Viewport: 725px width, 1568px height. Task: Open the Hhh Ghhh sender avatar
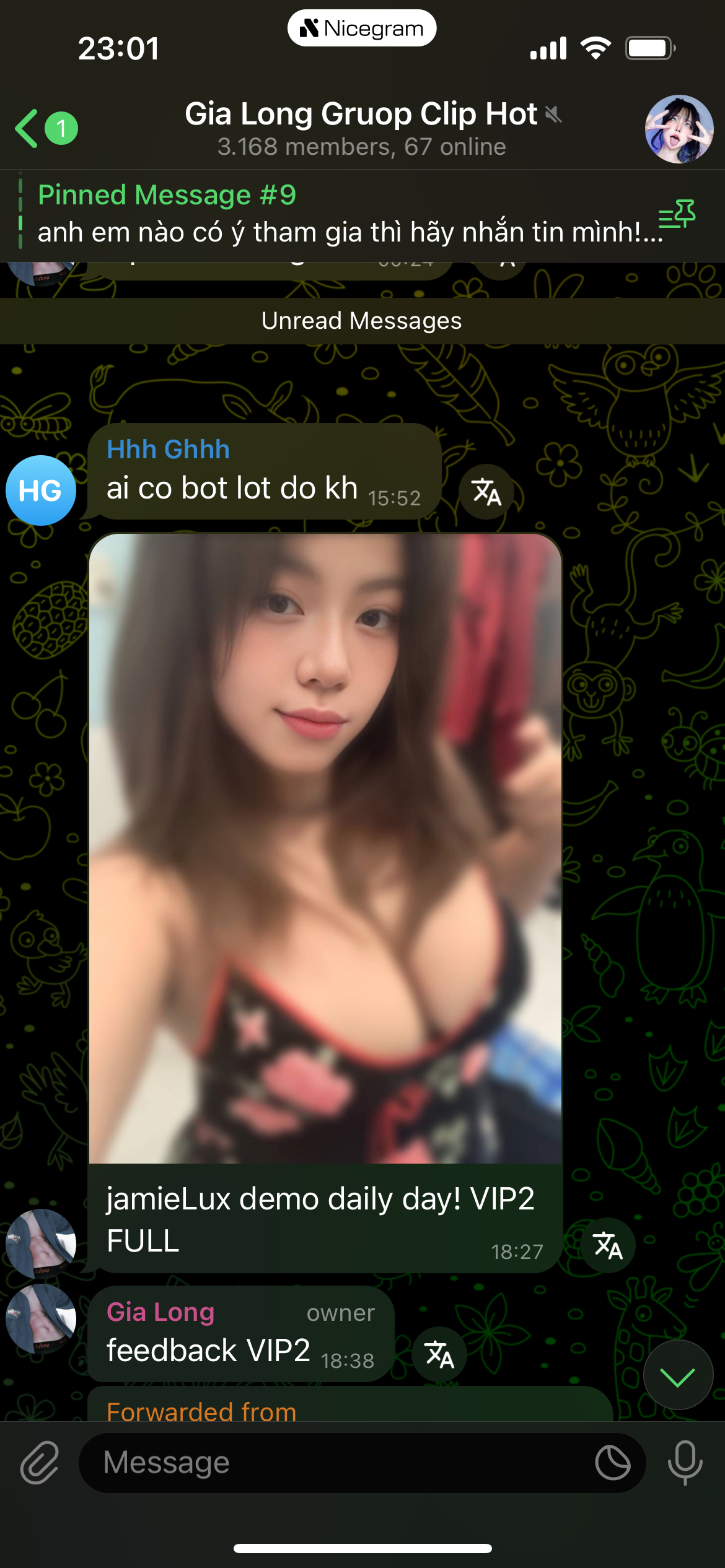click(41, 490)
